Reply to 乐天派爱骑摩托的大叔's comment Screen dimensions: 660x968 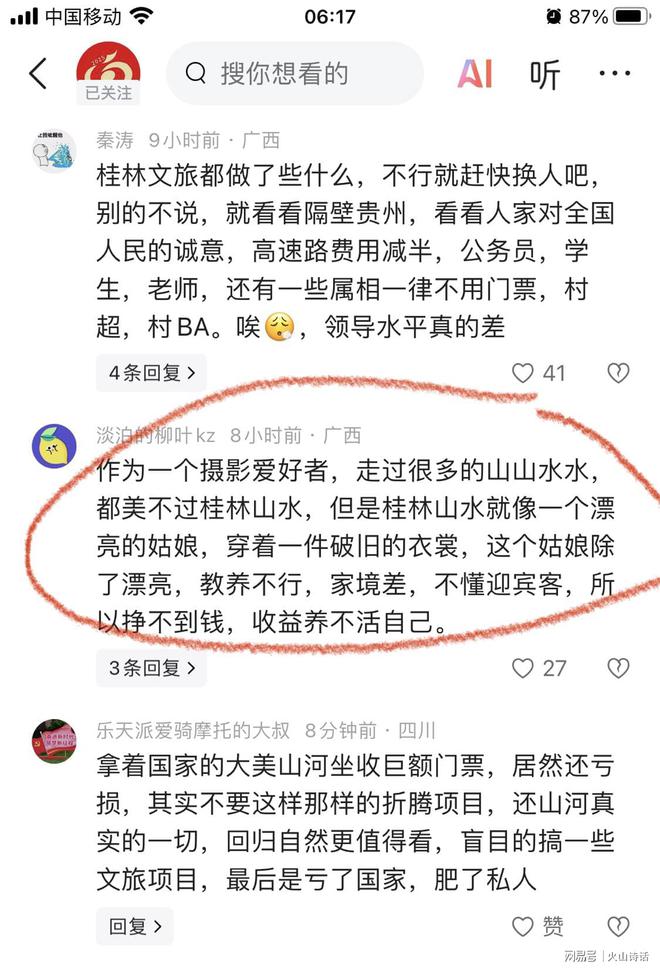point(134,926)
